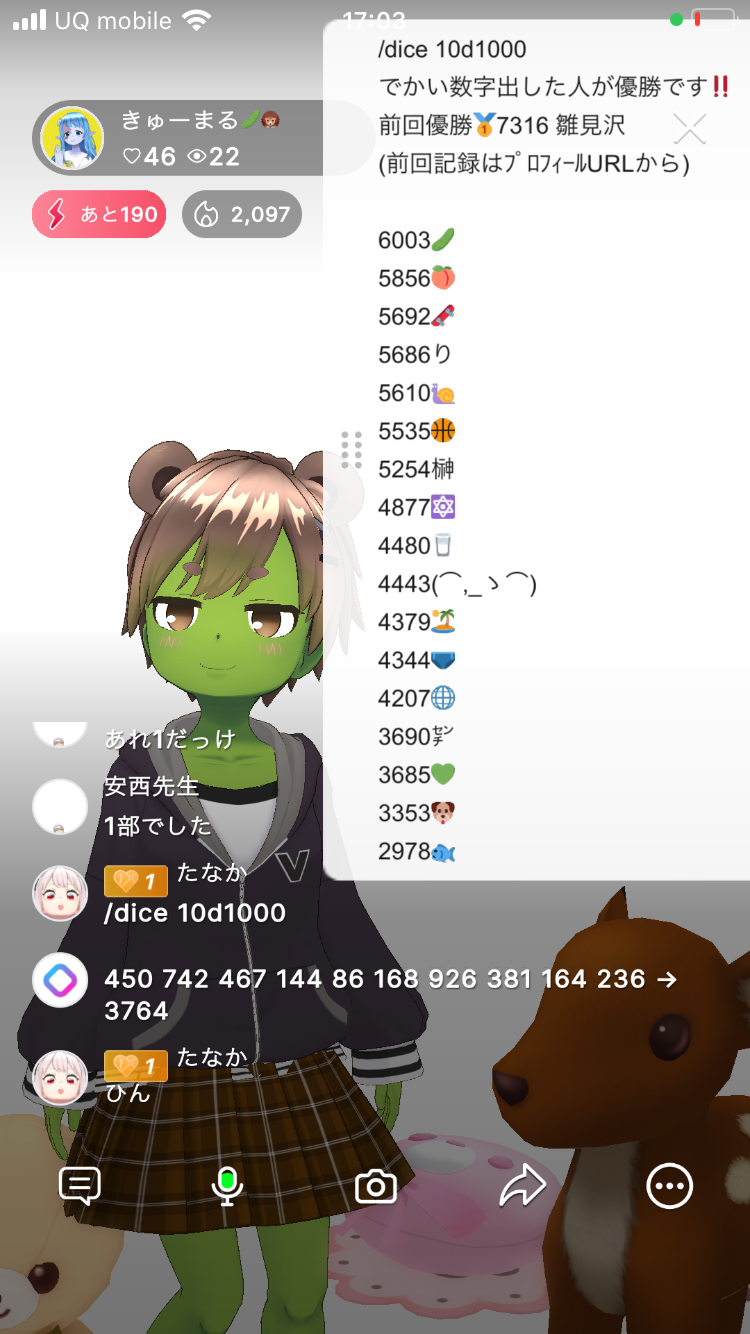This screenshot has height=1334, width=750.
Task: Open the 2,097 flame points badge
Action: [x=242, y=214]
